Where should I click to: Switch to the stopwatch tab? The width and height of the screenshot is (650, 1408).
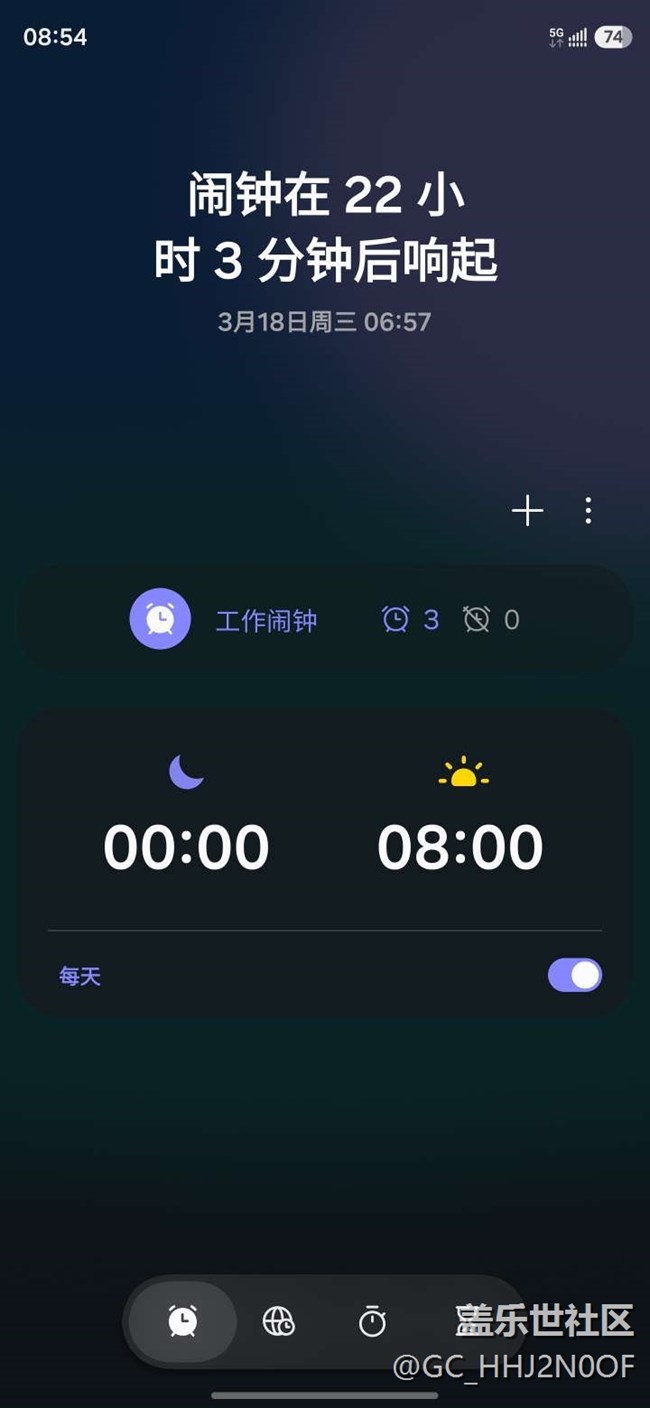[x=372, y=1322]
